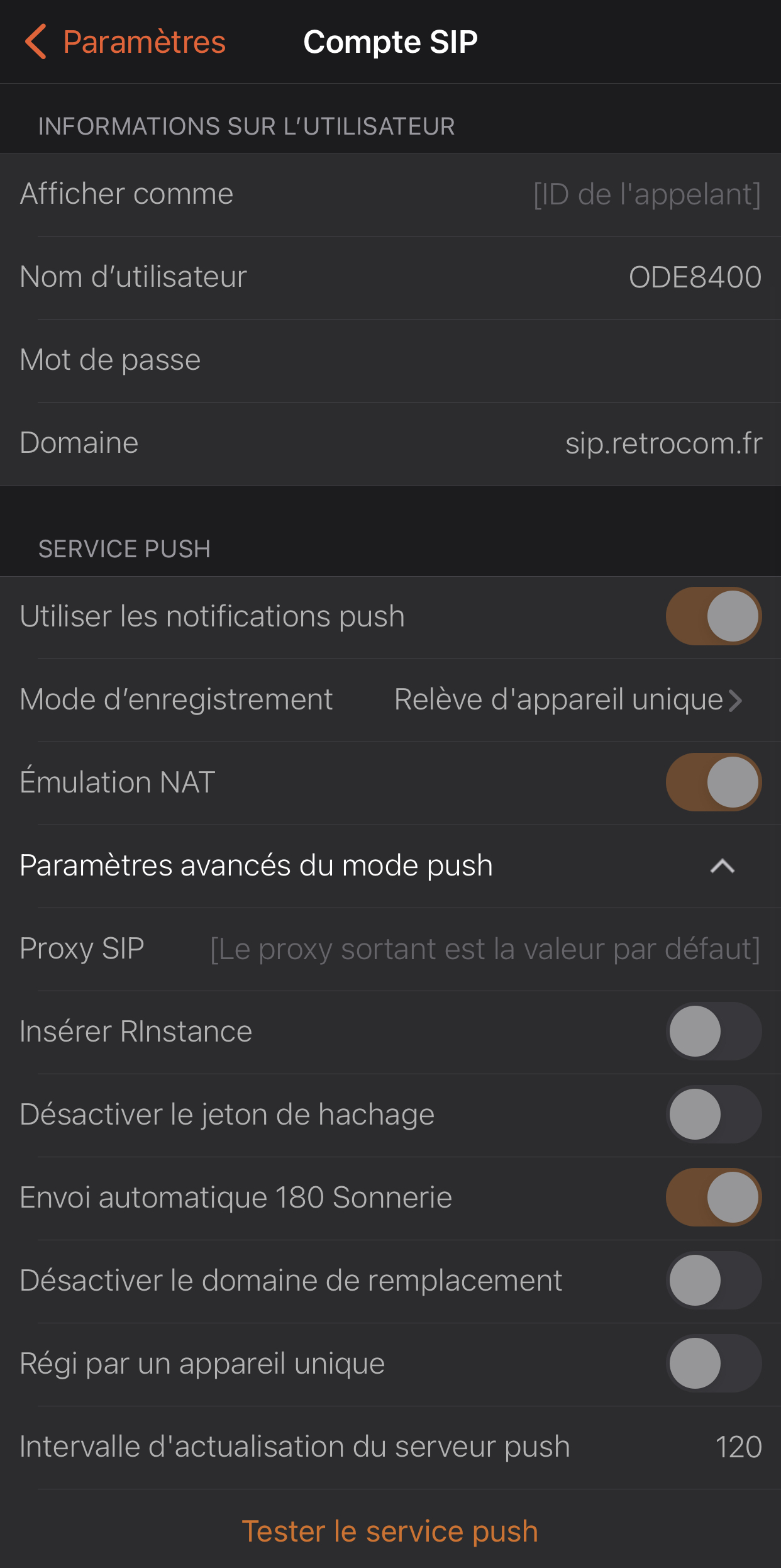The width and height of the screenshot is (781, 1568).
Task: Enable Insérer RInstance
Action: pos(713,1031)
